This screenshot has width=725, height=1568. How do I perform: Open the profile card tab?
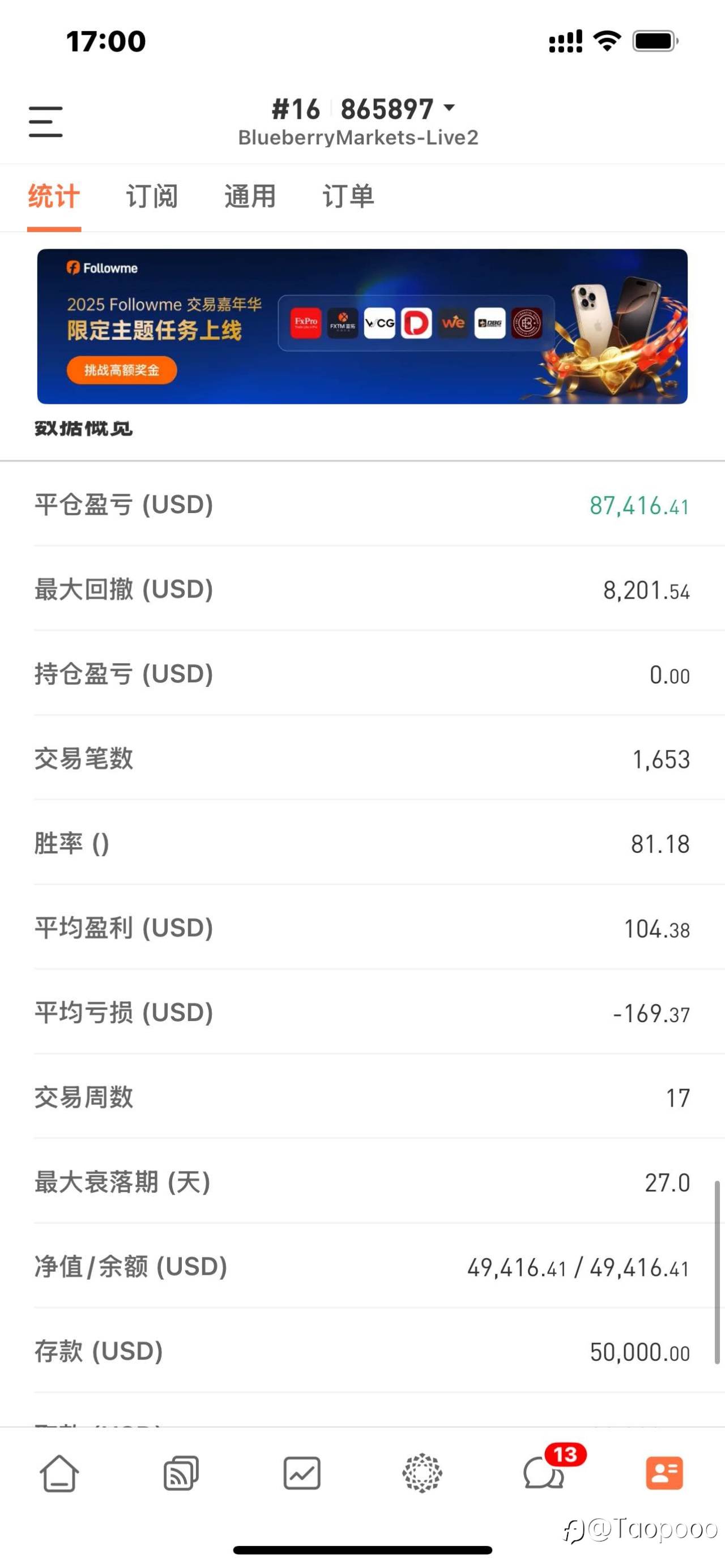(664, 1473)
